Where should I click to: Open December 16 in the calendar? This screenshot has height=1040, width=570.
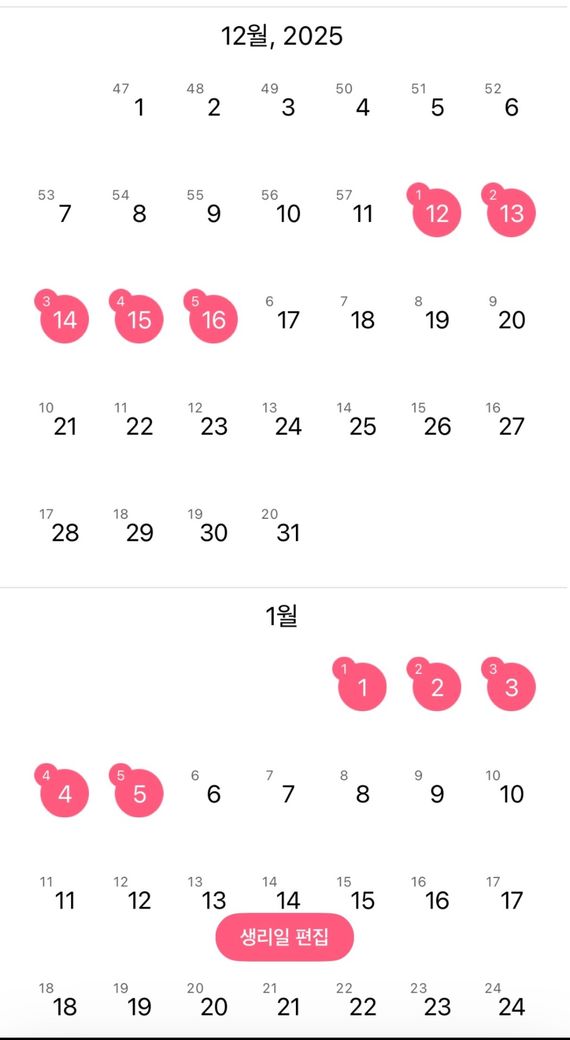tap(212, 318)
